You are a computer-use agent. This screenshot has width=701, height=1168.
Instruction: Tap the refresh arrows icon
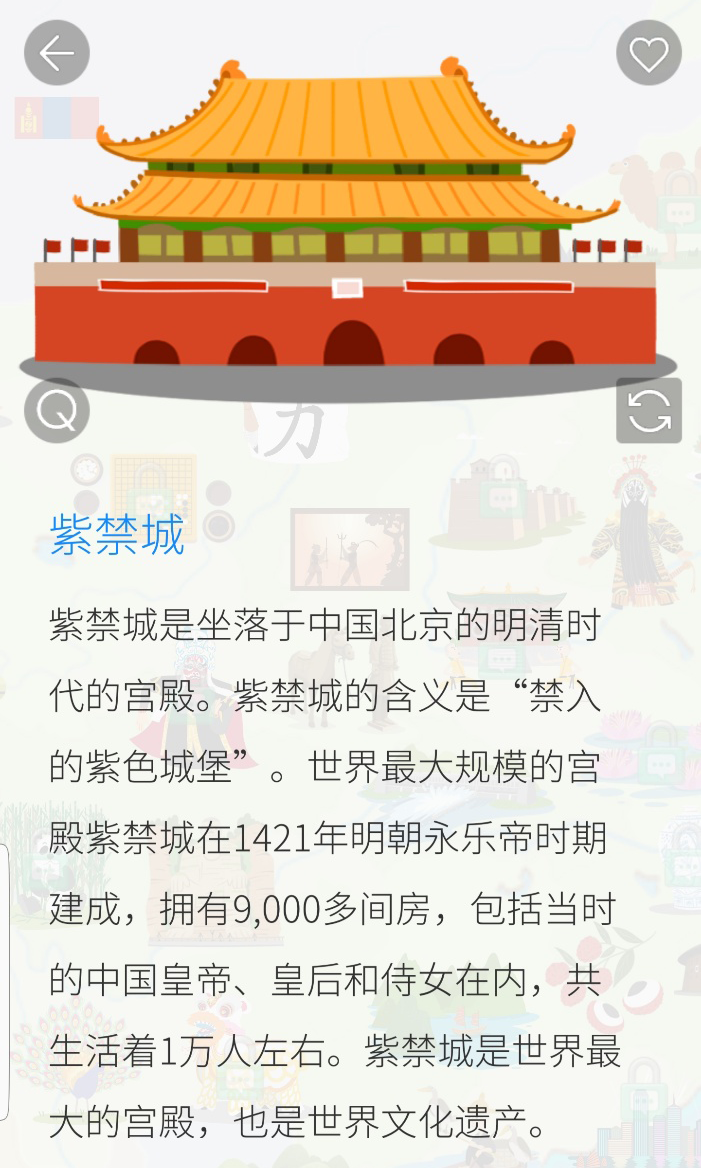[648, 410]
